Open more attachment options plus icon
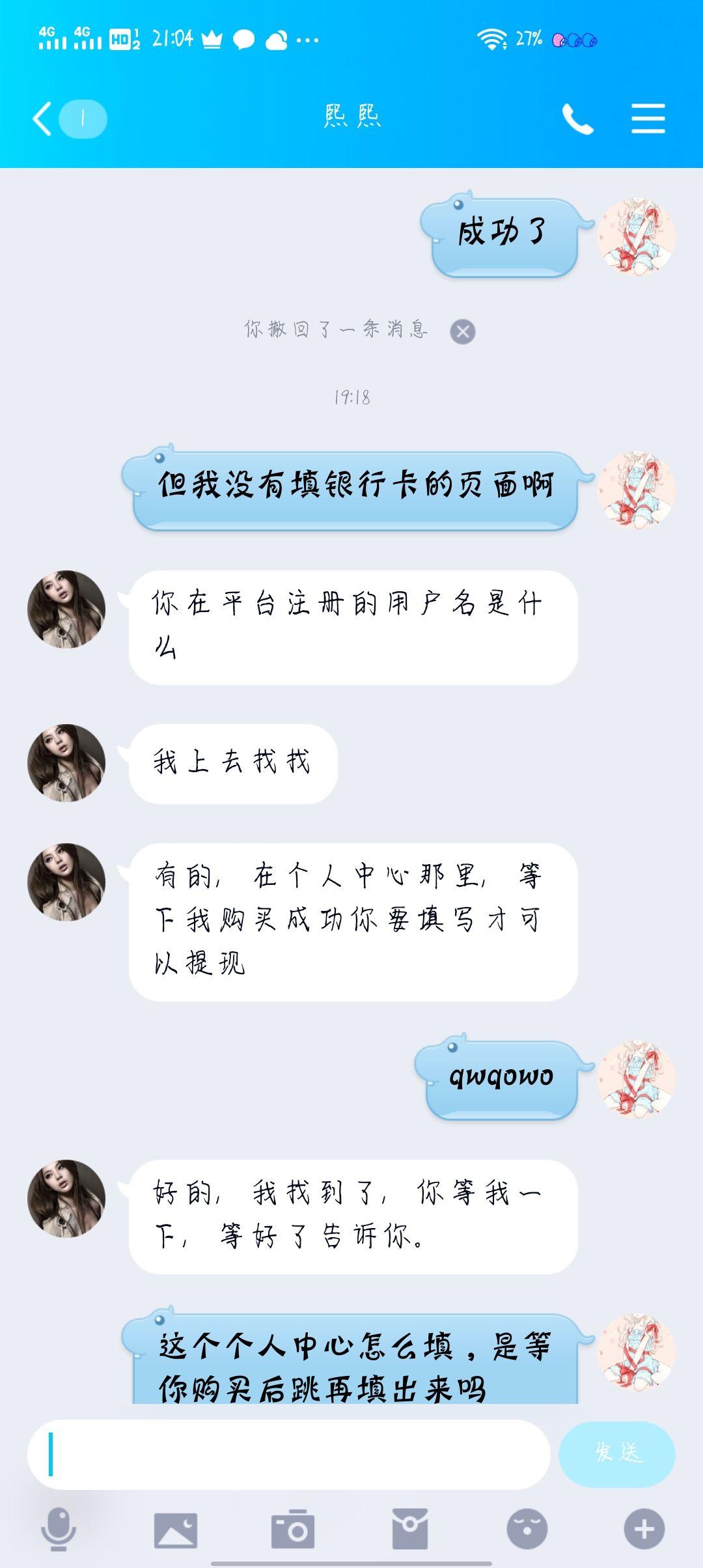703x1568 pixels. point(644,1530)
